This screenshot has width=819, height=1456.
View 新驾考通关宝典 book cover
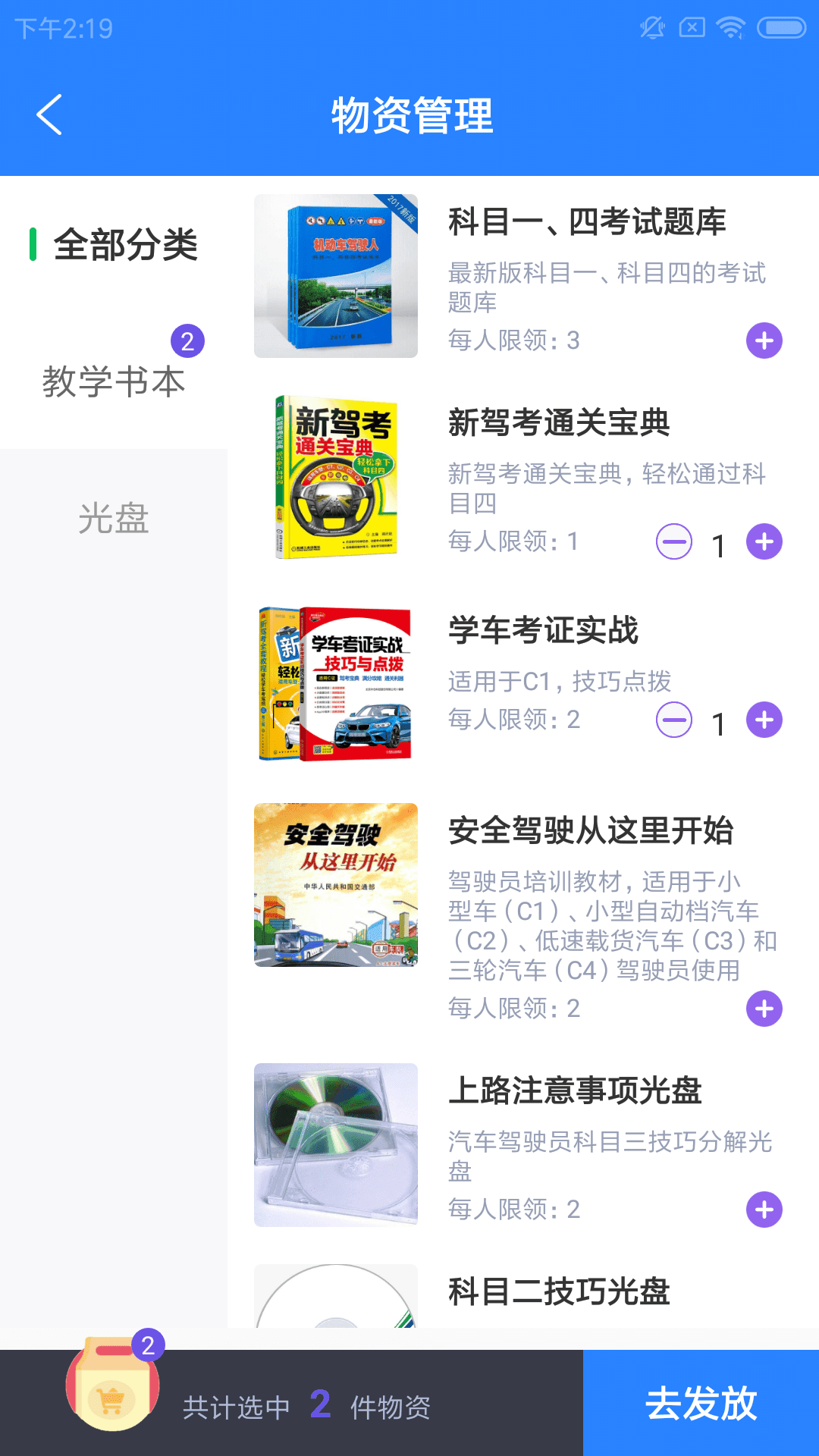[x=336, y=477]
